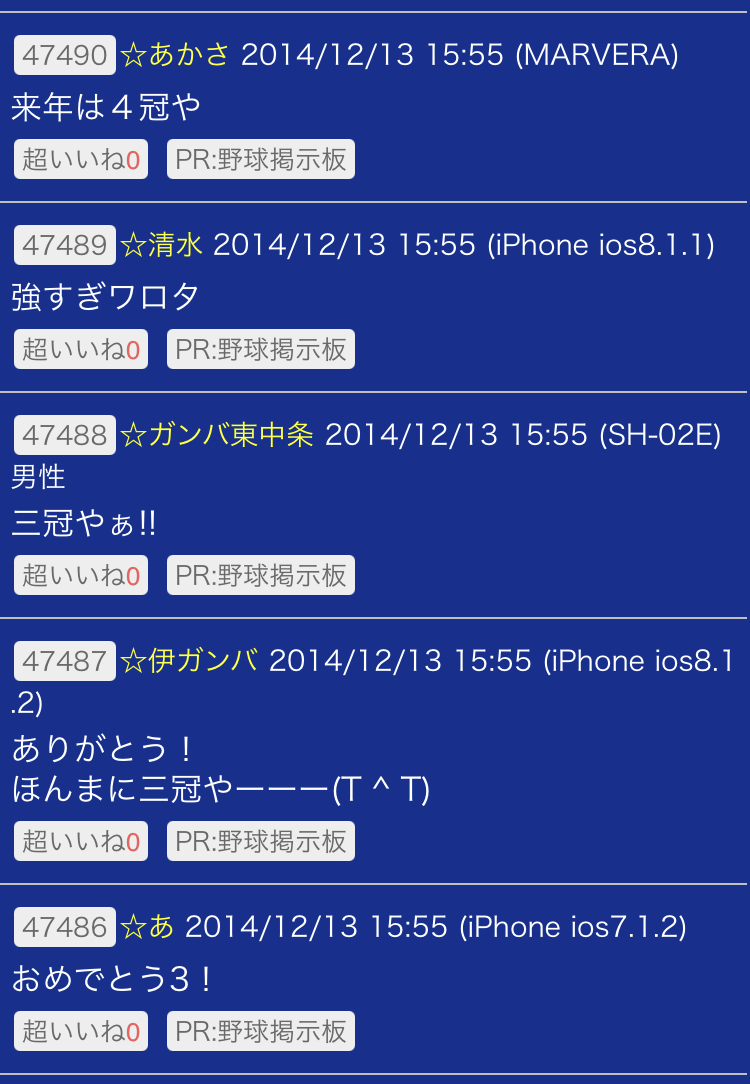Select post number 47489 badge

(65, 245)
